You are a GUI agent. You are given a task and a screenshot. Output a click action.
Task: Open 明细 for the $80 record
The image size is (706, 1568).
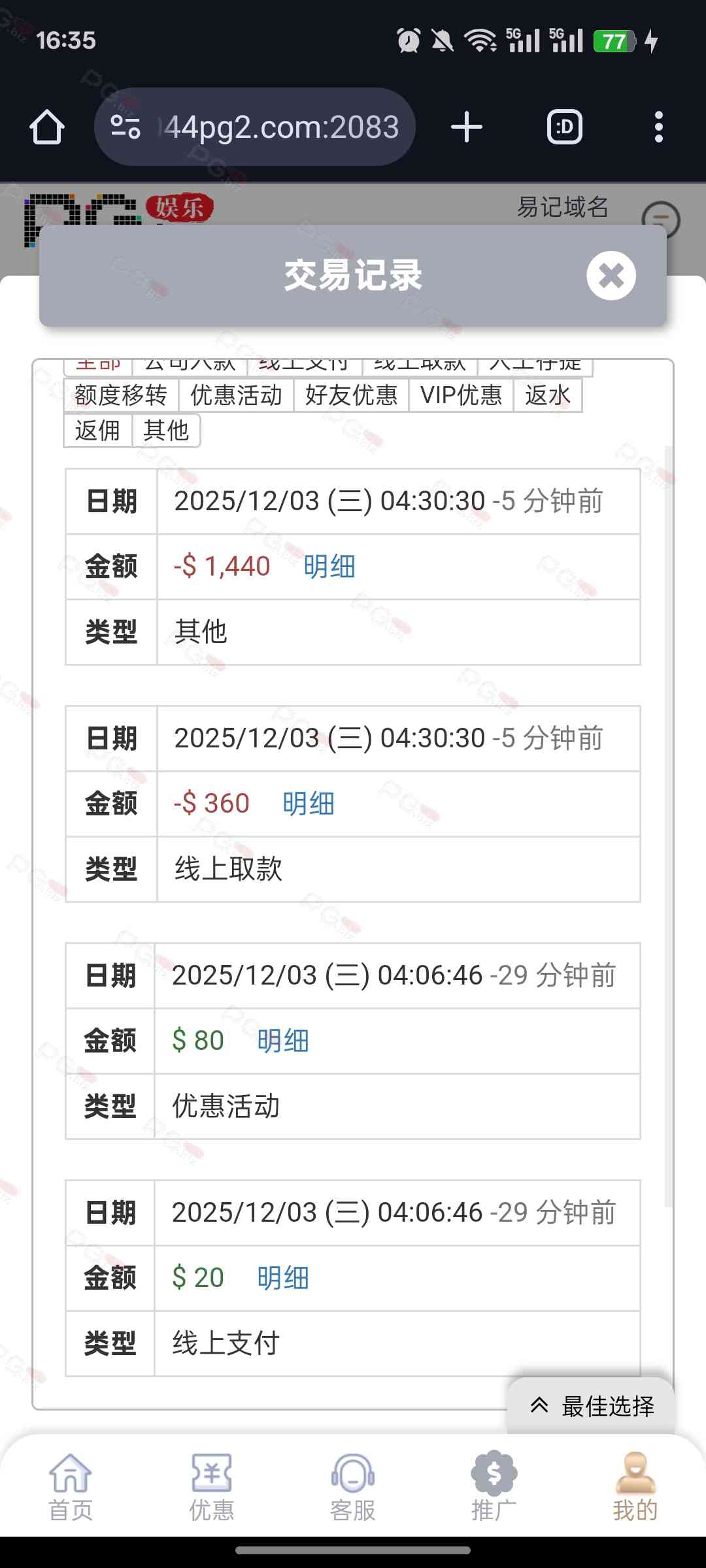(x=283, y=1041)
